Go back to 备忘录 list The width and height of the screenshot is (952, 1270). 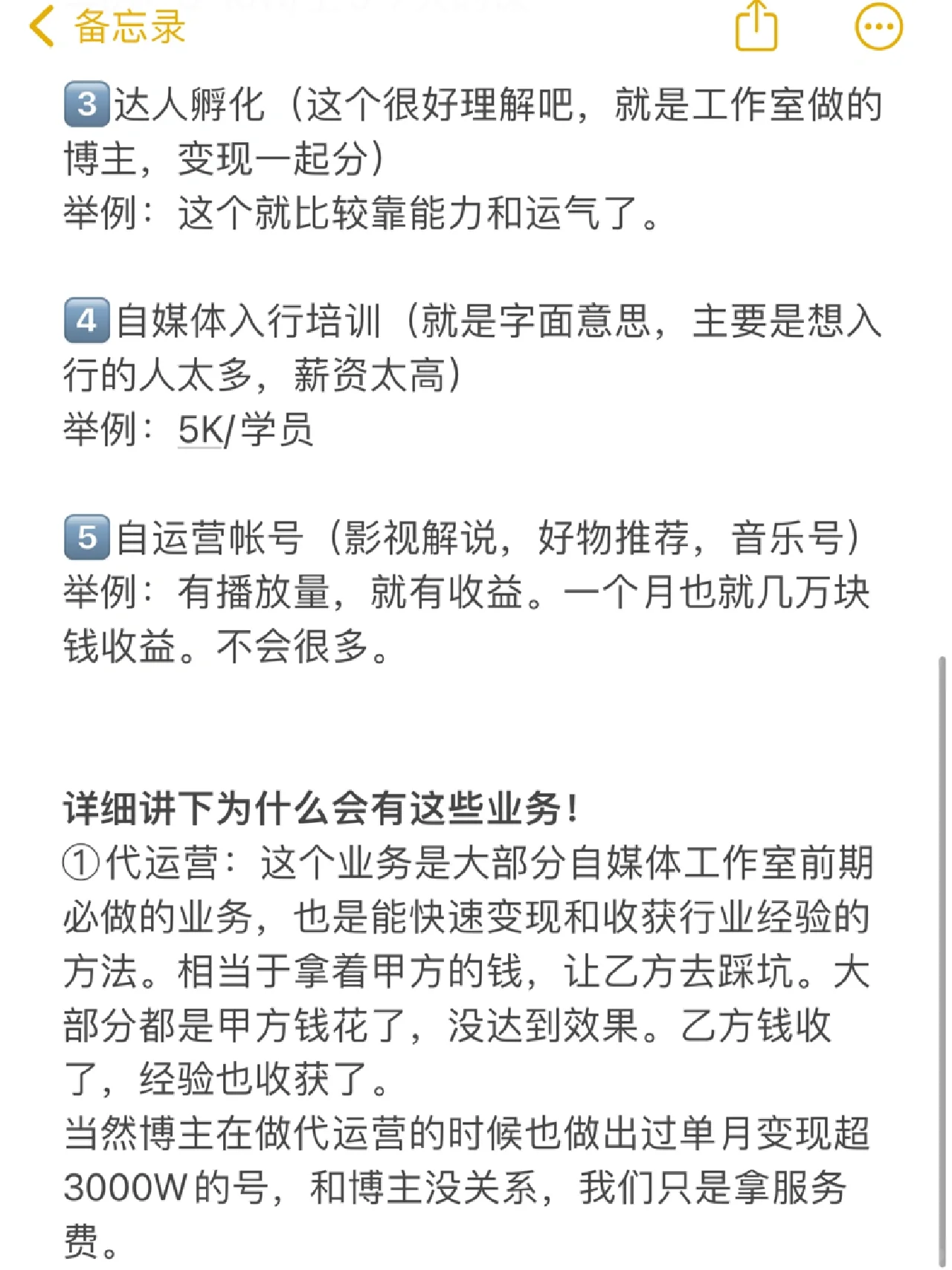tap(106, 27)
